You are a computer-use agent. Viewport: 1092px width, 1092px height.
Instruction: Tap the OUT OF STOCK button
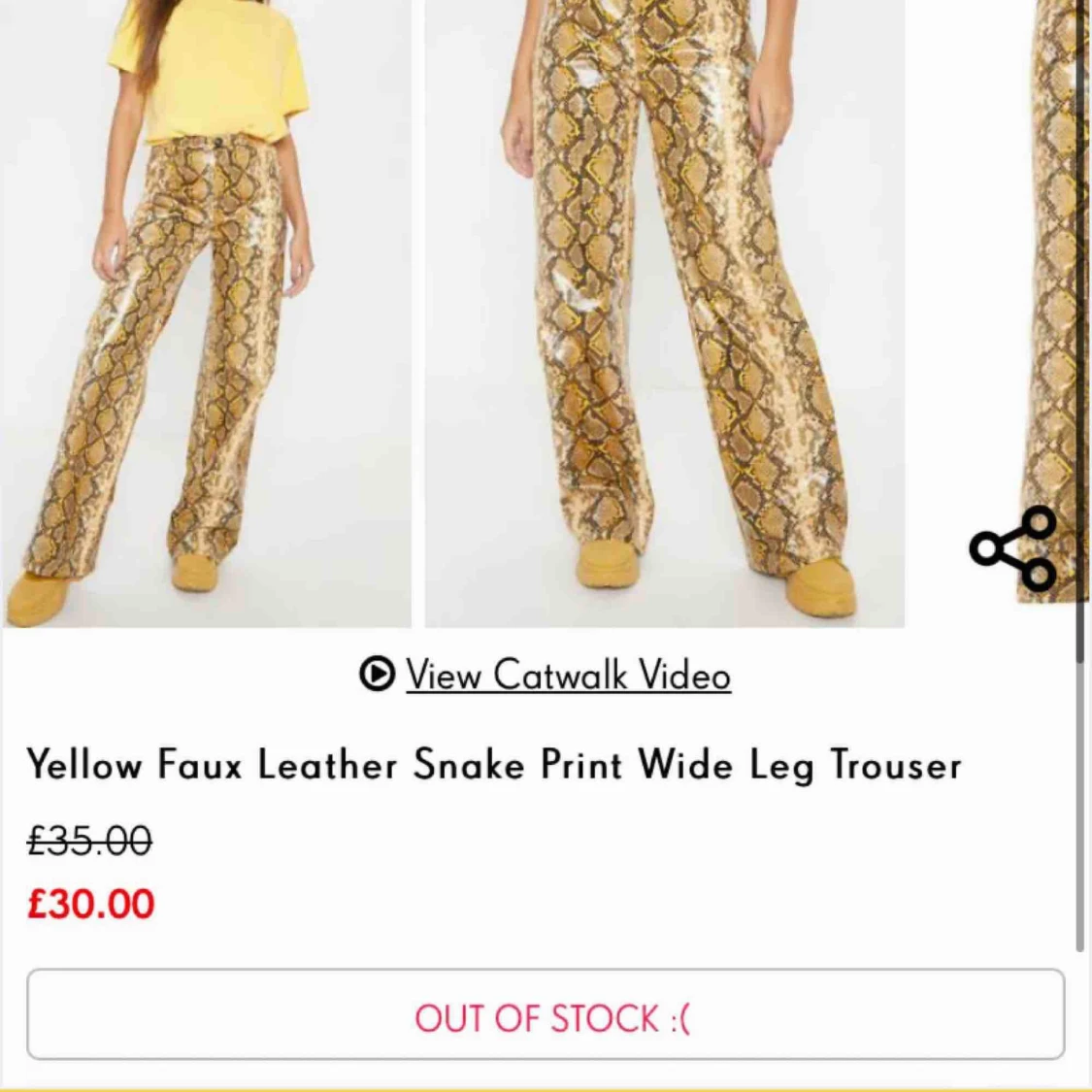click(x=546, y=1015)
